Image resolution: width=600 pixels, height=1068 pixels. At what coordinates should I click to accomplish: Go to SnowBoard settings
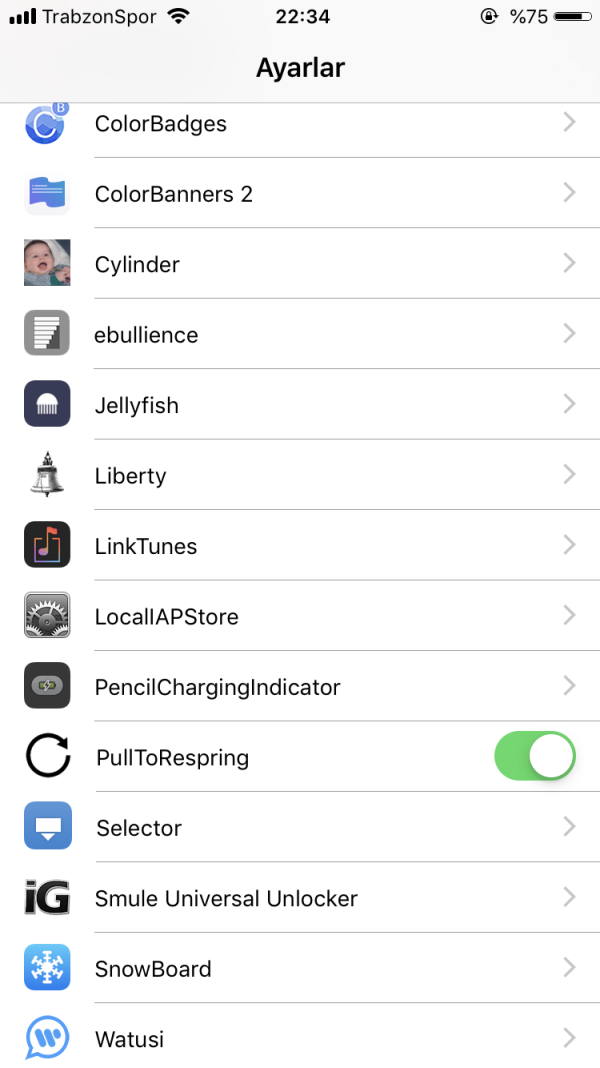(300, 968)
